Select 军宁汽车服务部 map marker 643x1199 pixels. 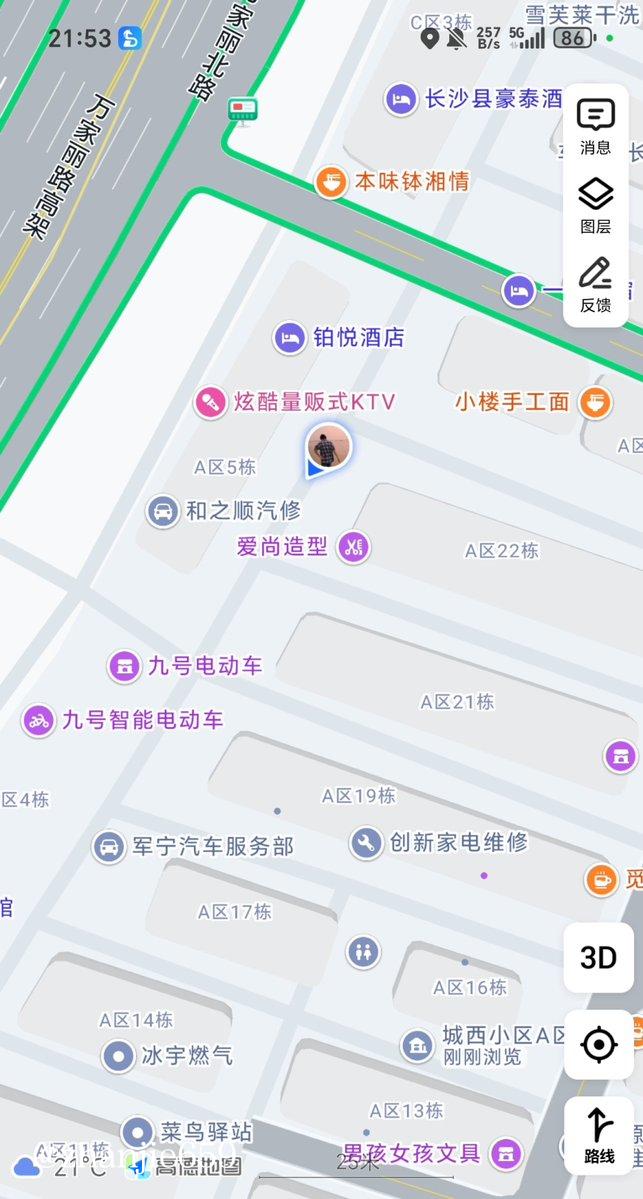tap(108, 847)
